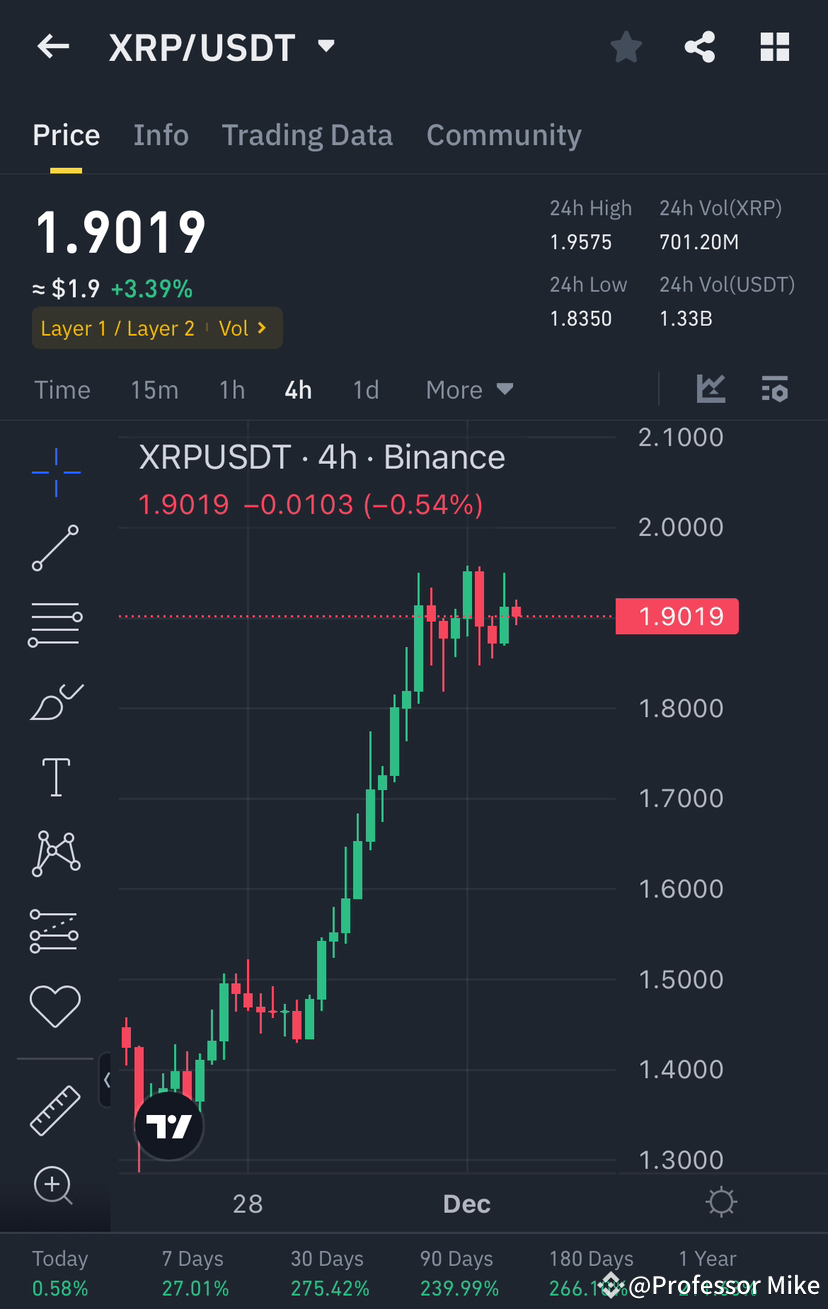Activate the zoom-in magnifier tool
Screen dimensions: 828x1309
(55, 1186)
